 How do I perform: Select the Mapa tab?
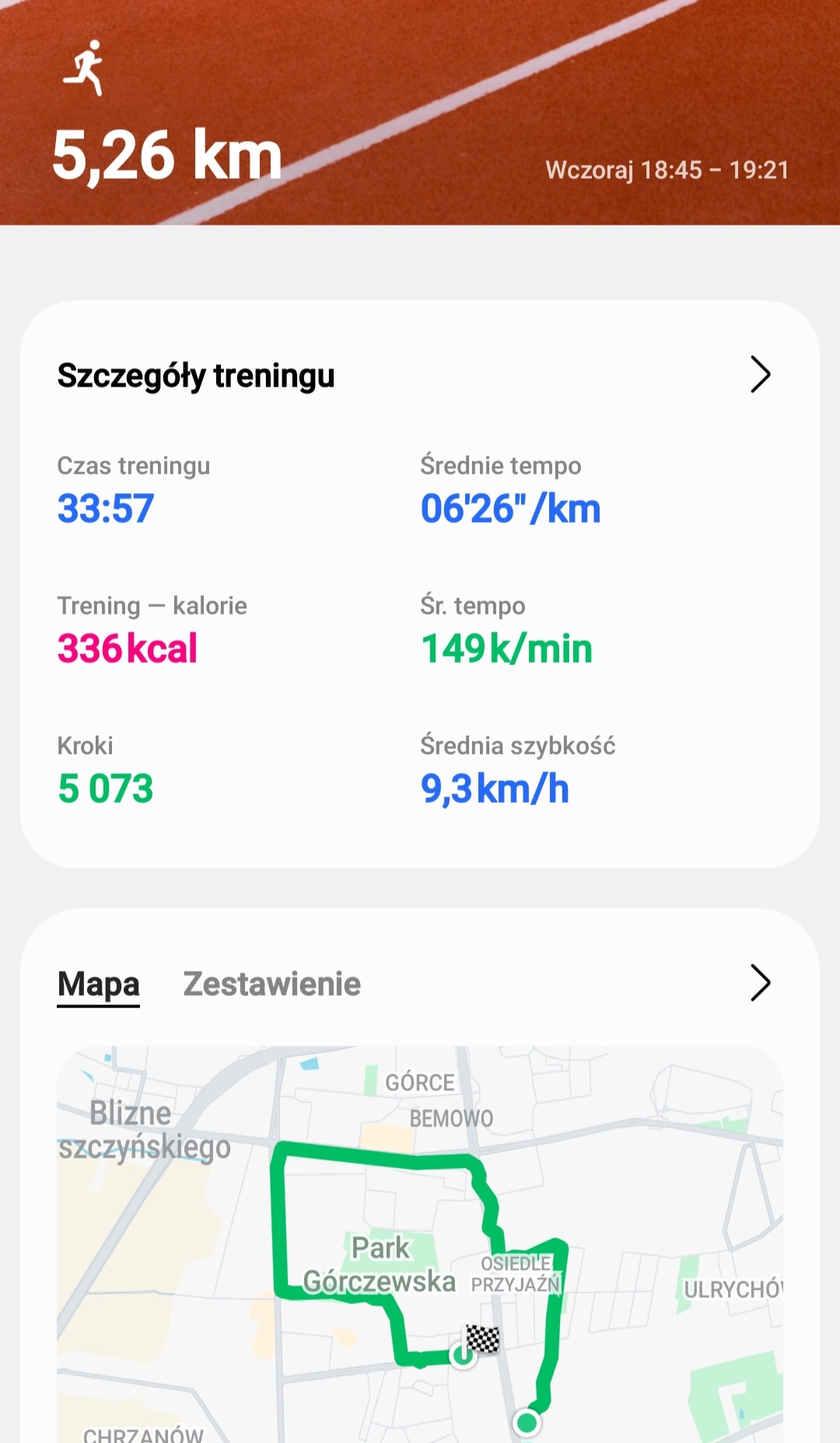pos(98,984)
